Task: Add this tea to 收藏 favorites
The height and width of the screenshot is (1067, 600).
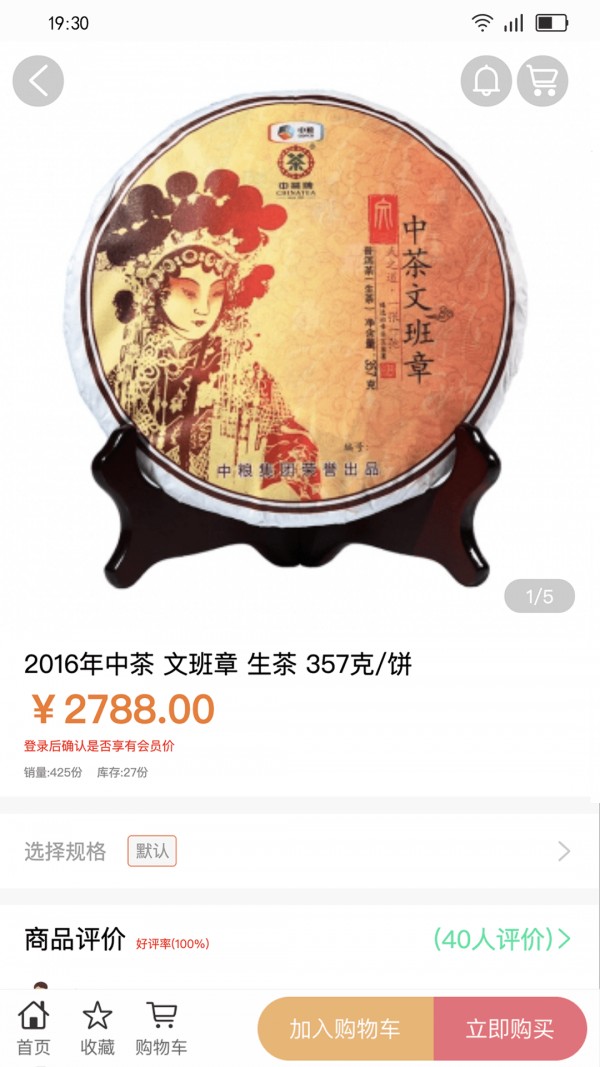Action: coord(97,1028)
